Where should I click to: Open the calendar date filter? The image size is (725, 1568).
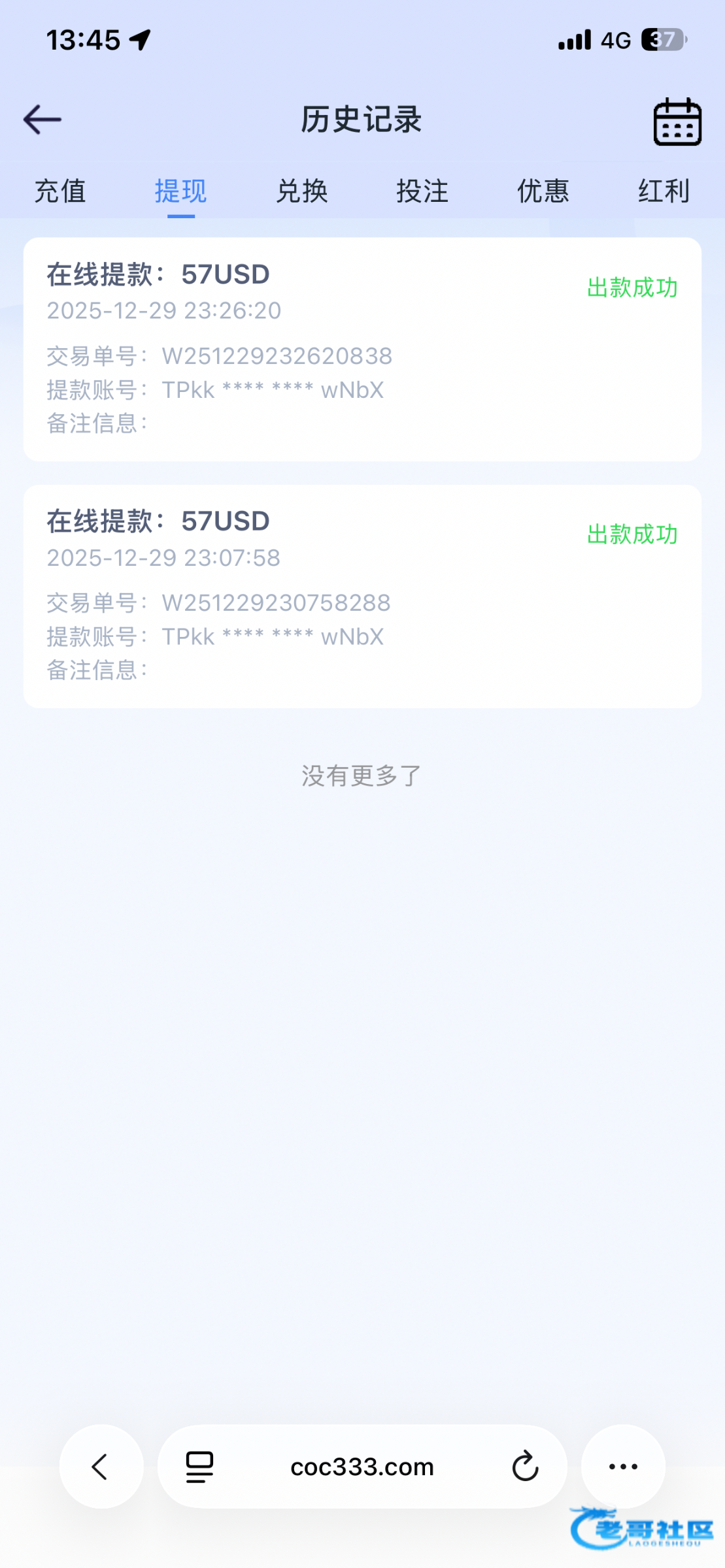[677, 122]
